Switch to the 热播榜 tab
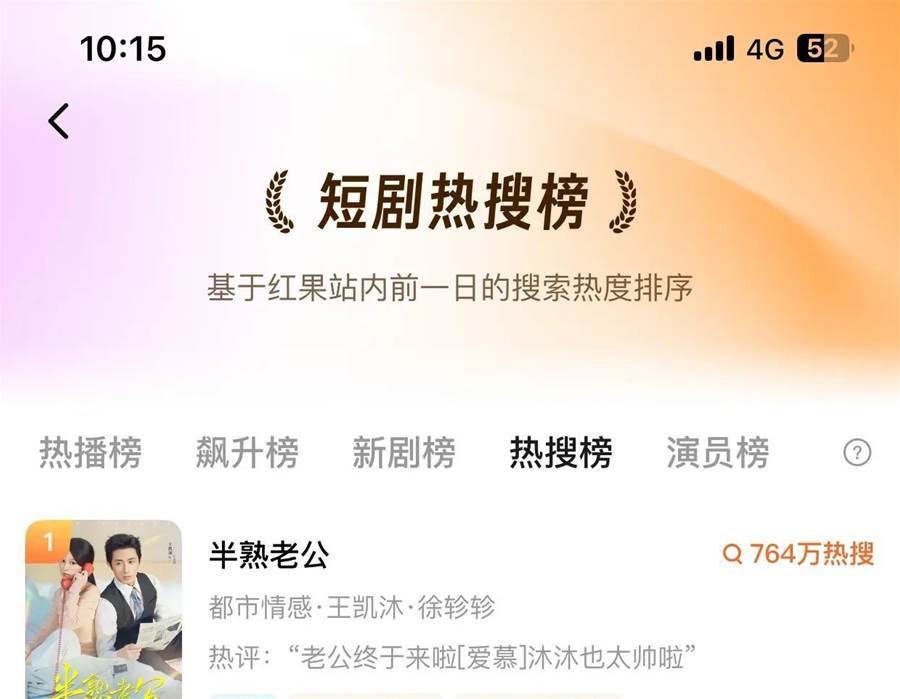Image resolution: width=900 pixels, height=699 pixels. pos(90,453)
